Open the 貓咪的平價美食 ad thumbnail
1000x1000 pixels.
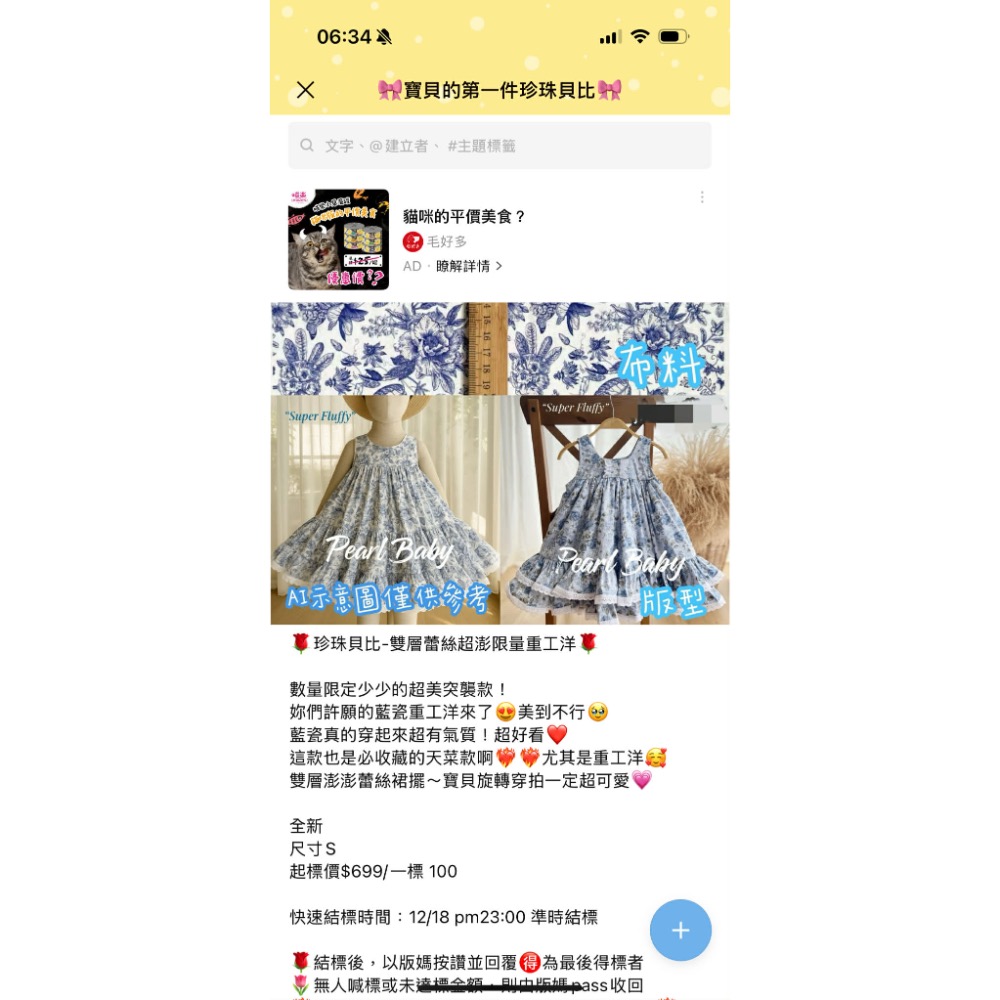pyautogui.click(x=338, y=240)
